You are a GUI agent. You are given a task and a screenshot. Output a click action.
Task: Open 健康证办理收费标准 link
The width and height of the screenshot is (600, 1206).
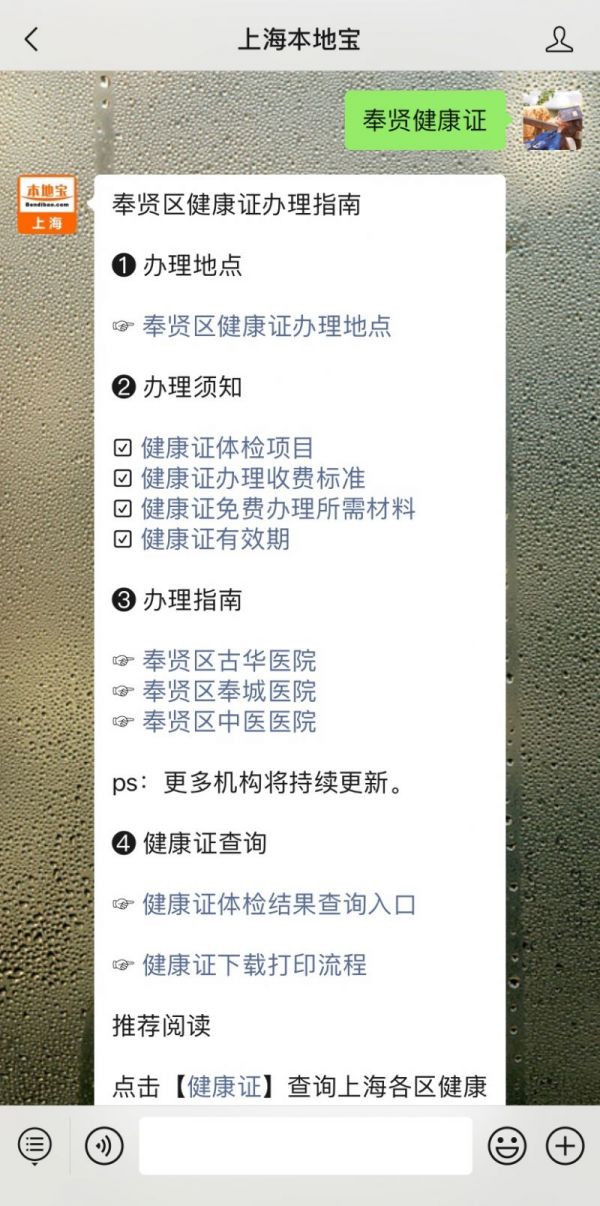(x=252, y=478)
